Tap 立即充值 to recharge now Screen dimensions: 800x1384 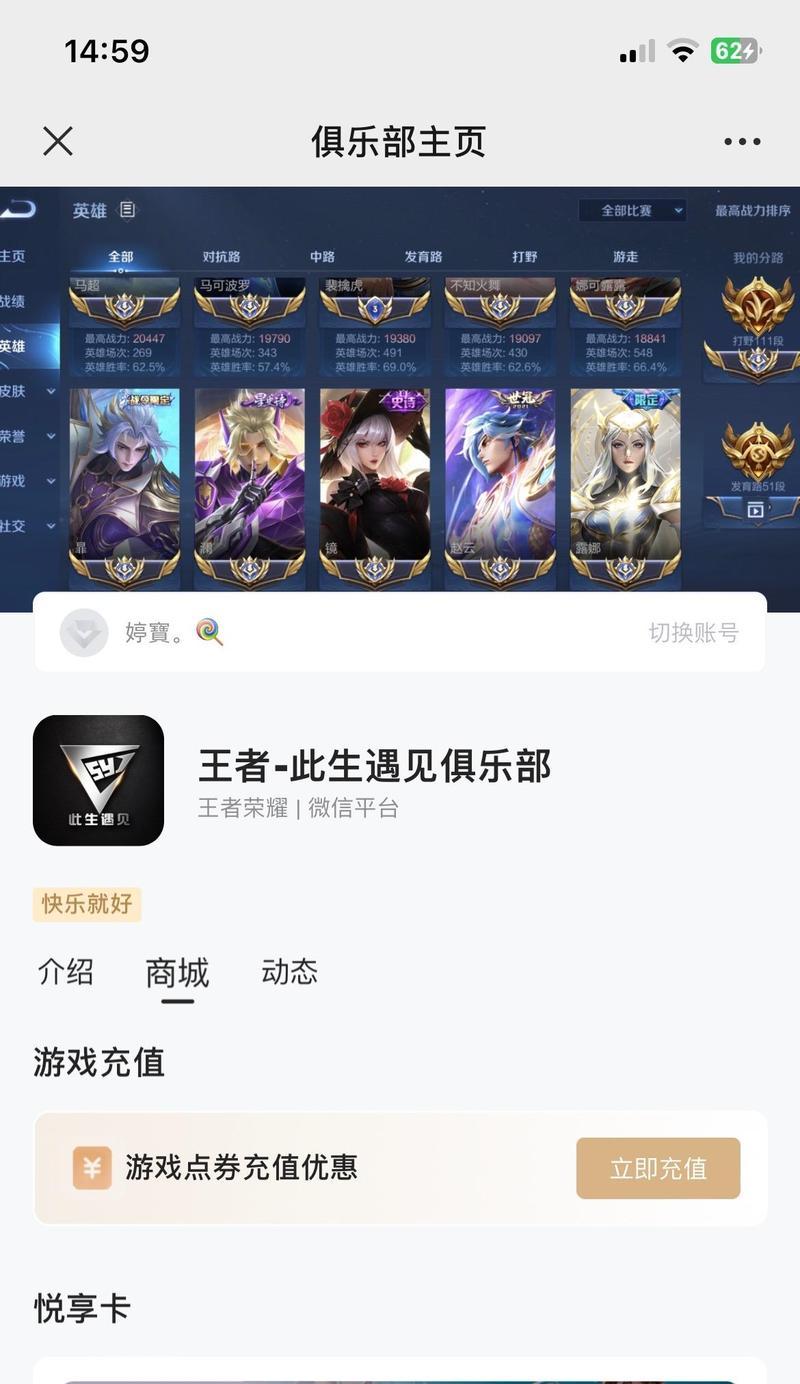658,1168
